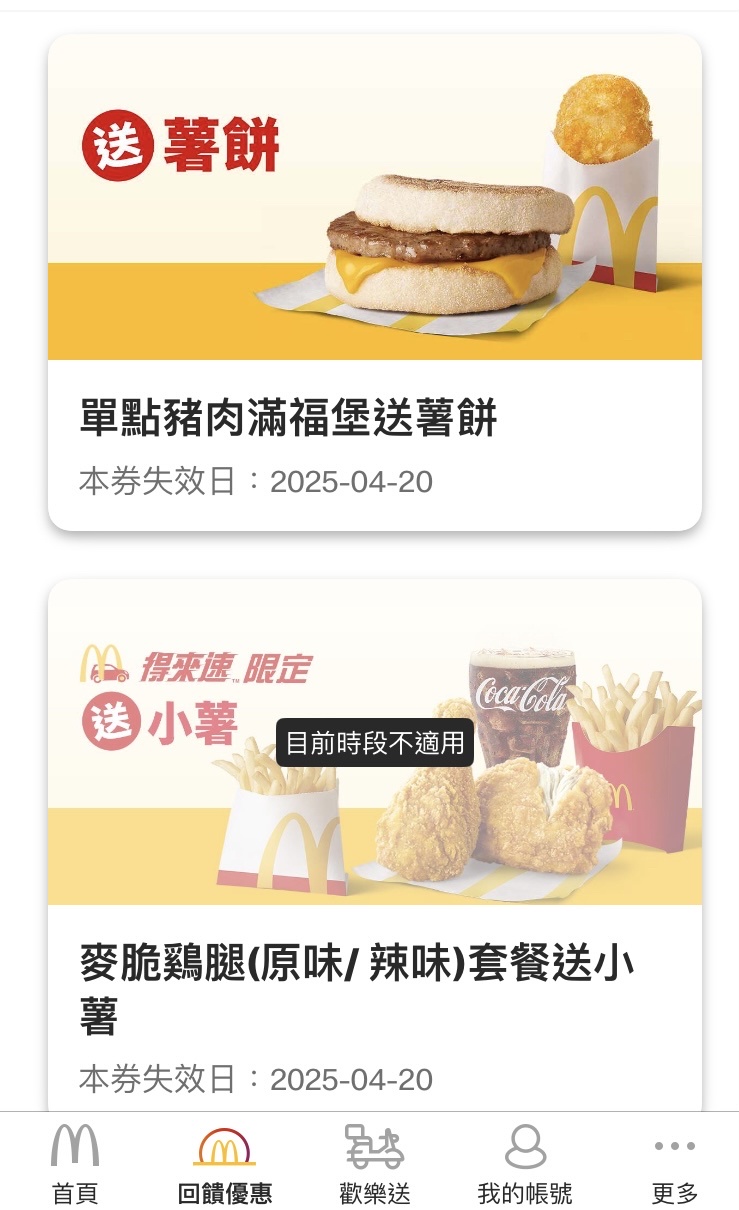Open the 單點豬肉滿福堡送薯餅 coupon
This screenshot has width=739, height=1210.
(x=374, y=283)
